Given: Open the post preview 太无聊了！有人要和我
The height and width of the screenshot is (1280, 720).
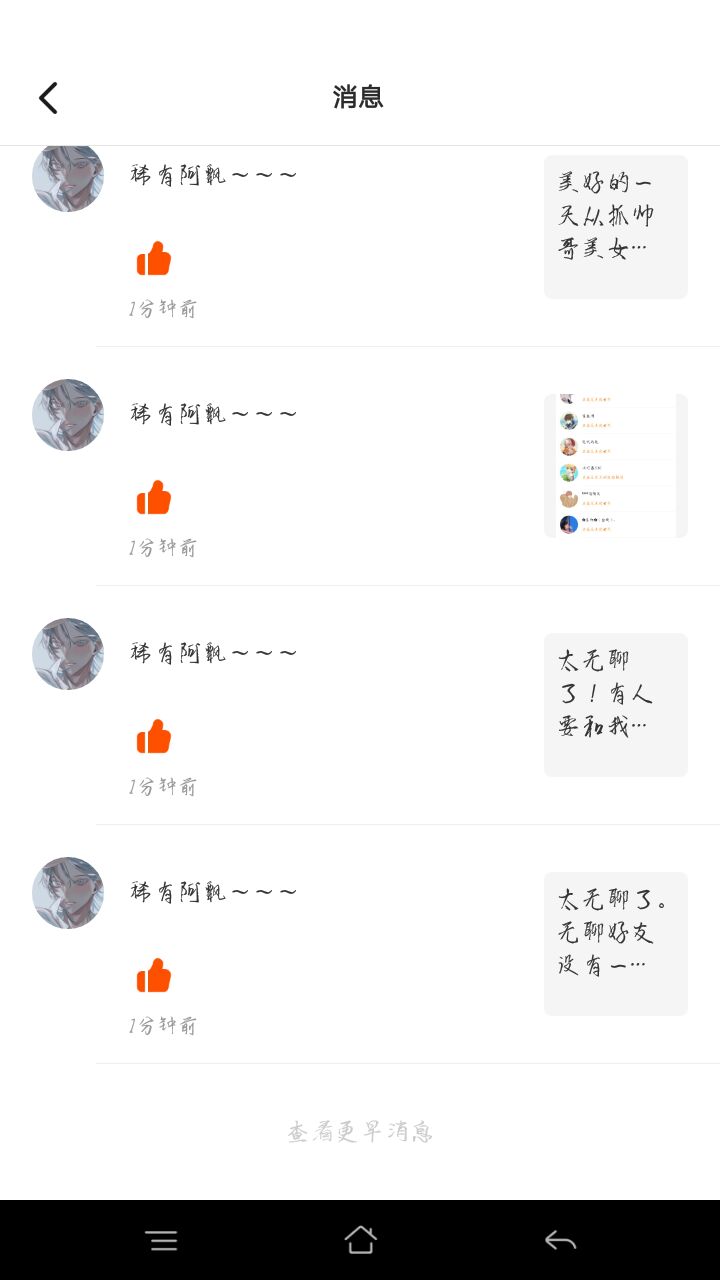Looking at the screenshot, I should click(x=615, y=705).
